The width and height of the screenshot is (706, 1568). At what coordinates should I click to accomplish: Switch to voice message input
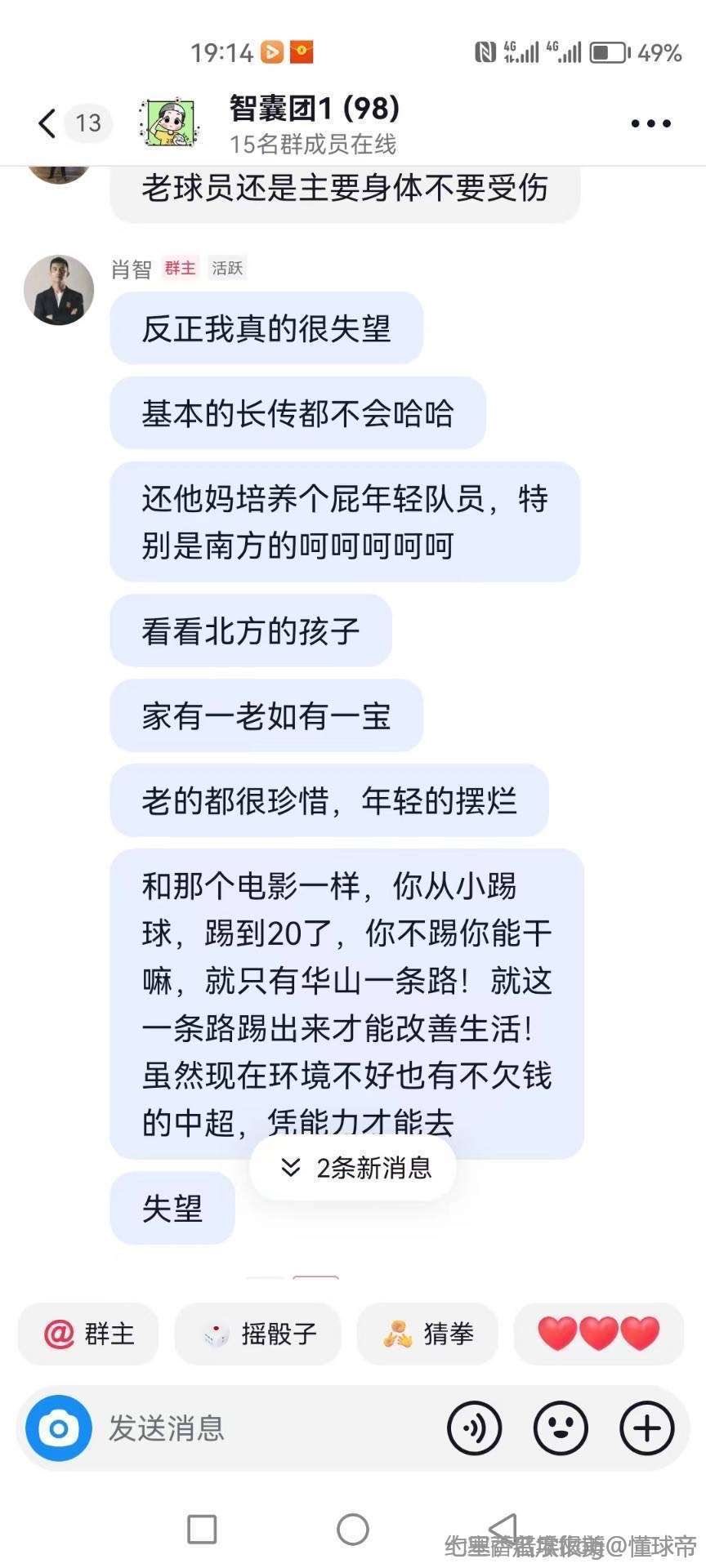[474, 1428]
